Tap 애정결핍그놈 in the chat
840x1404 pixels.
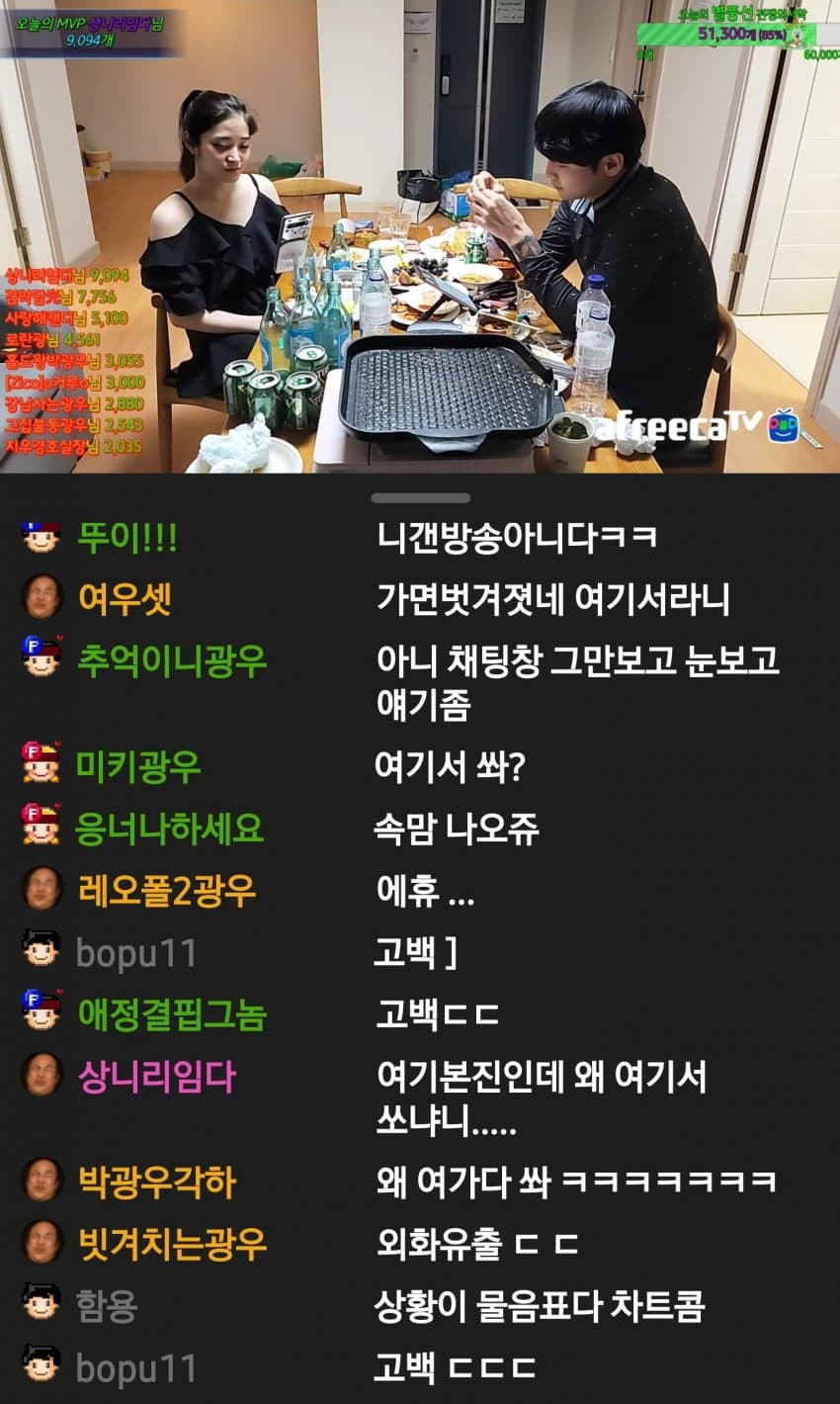point(171,1014)
